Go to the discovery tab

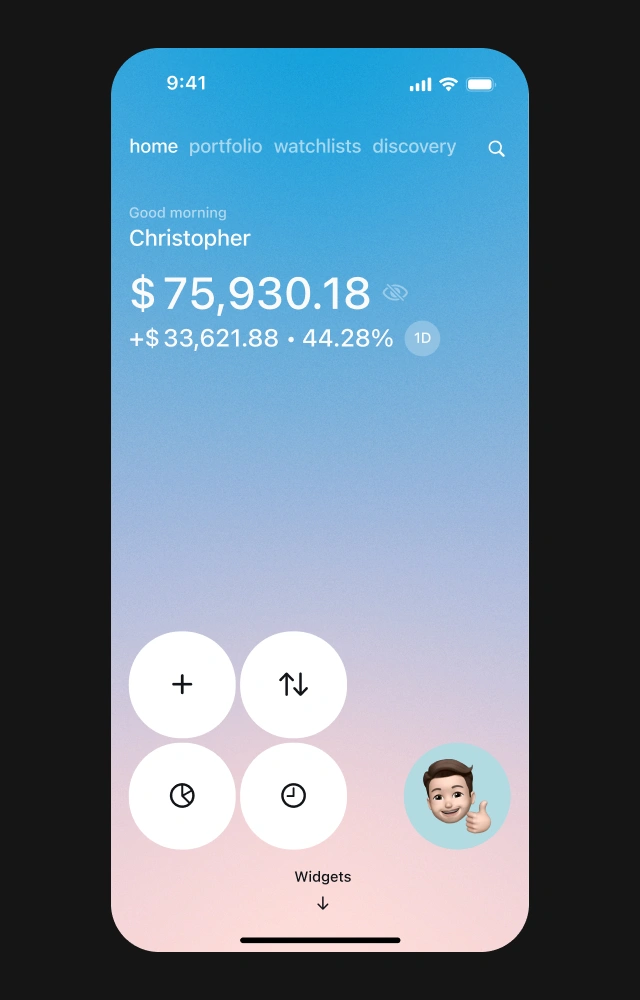click(x=414, y=146)
